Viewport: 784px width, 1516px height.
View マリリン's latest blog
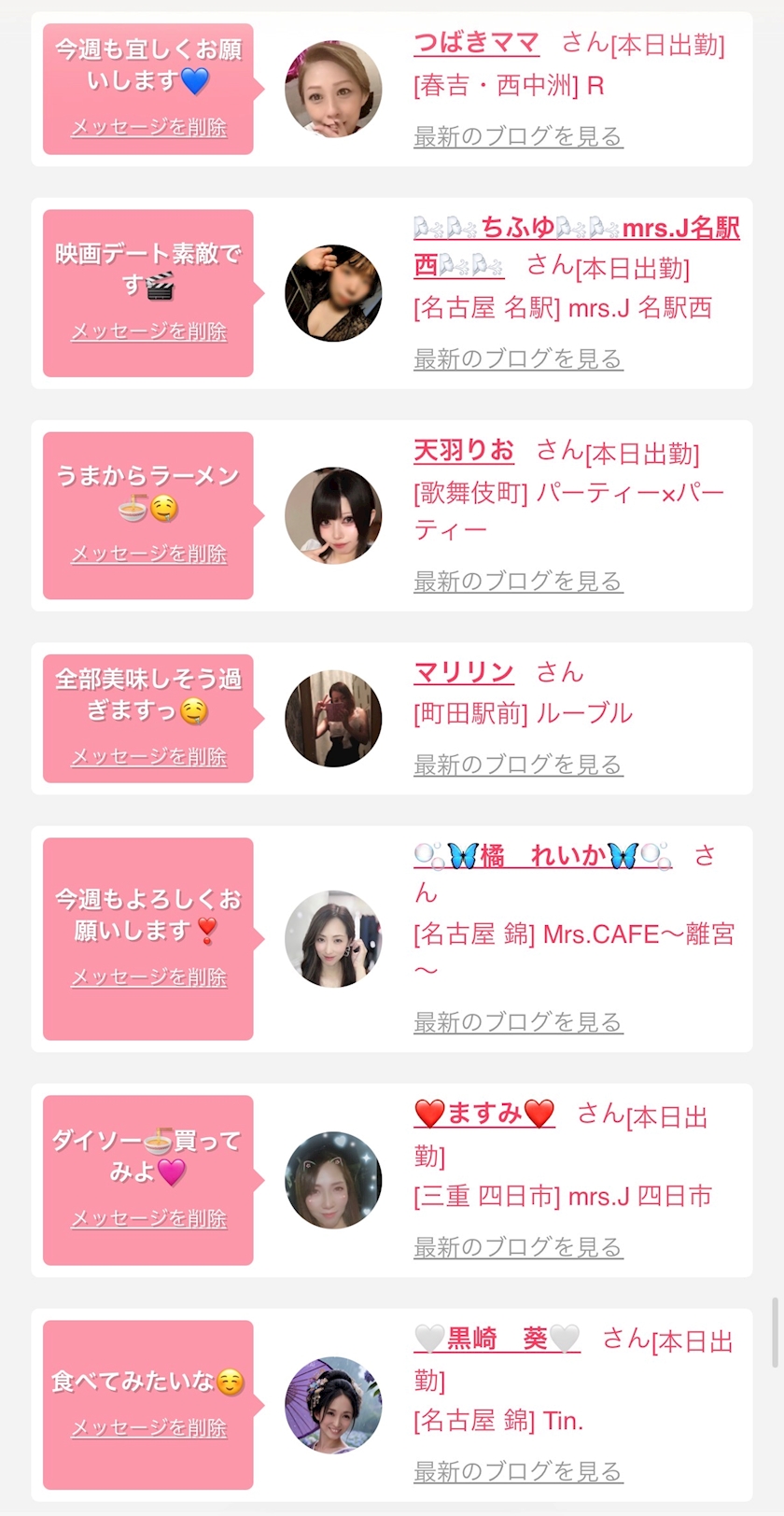pyautogui.click(x=518, y=765)
